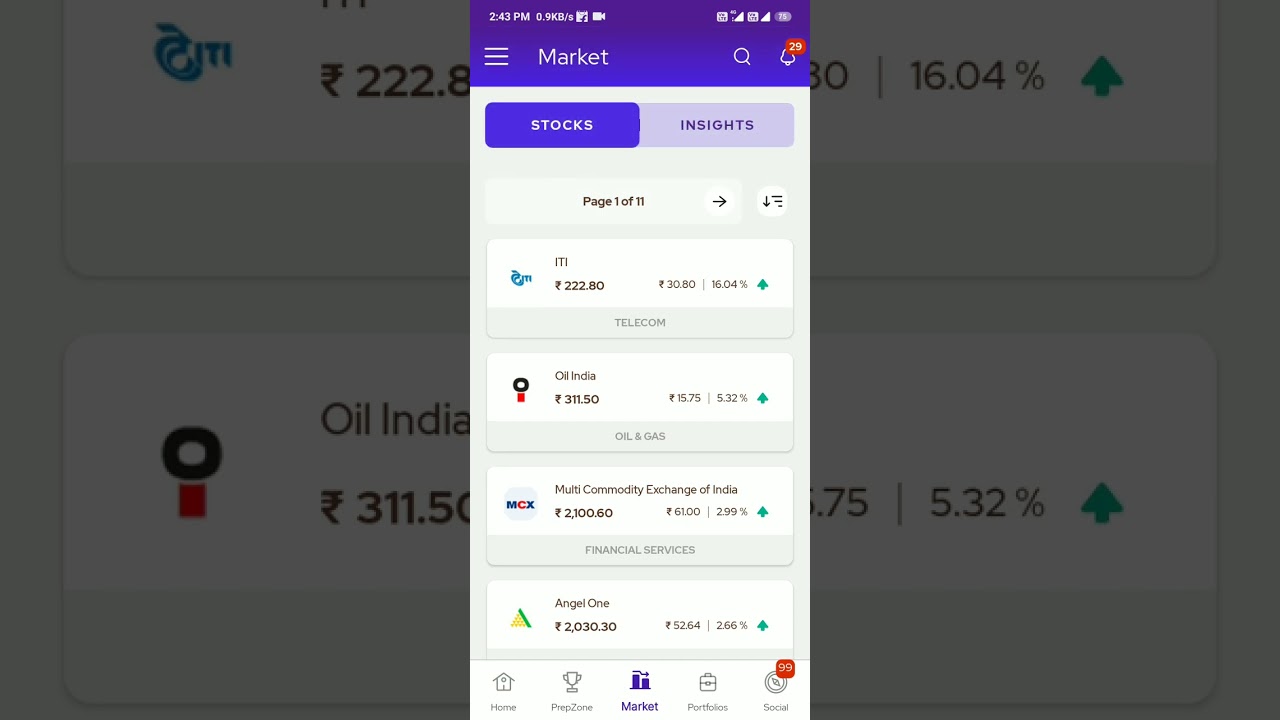Open the hamburger drawer menu
Viewport: 1280px width, 720px height.
[496, 57]
